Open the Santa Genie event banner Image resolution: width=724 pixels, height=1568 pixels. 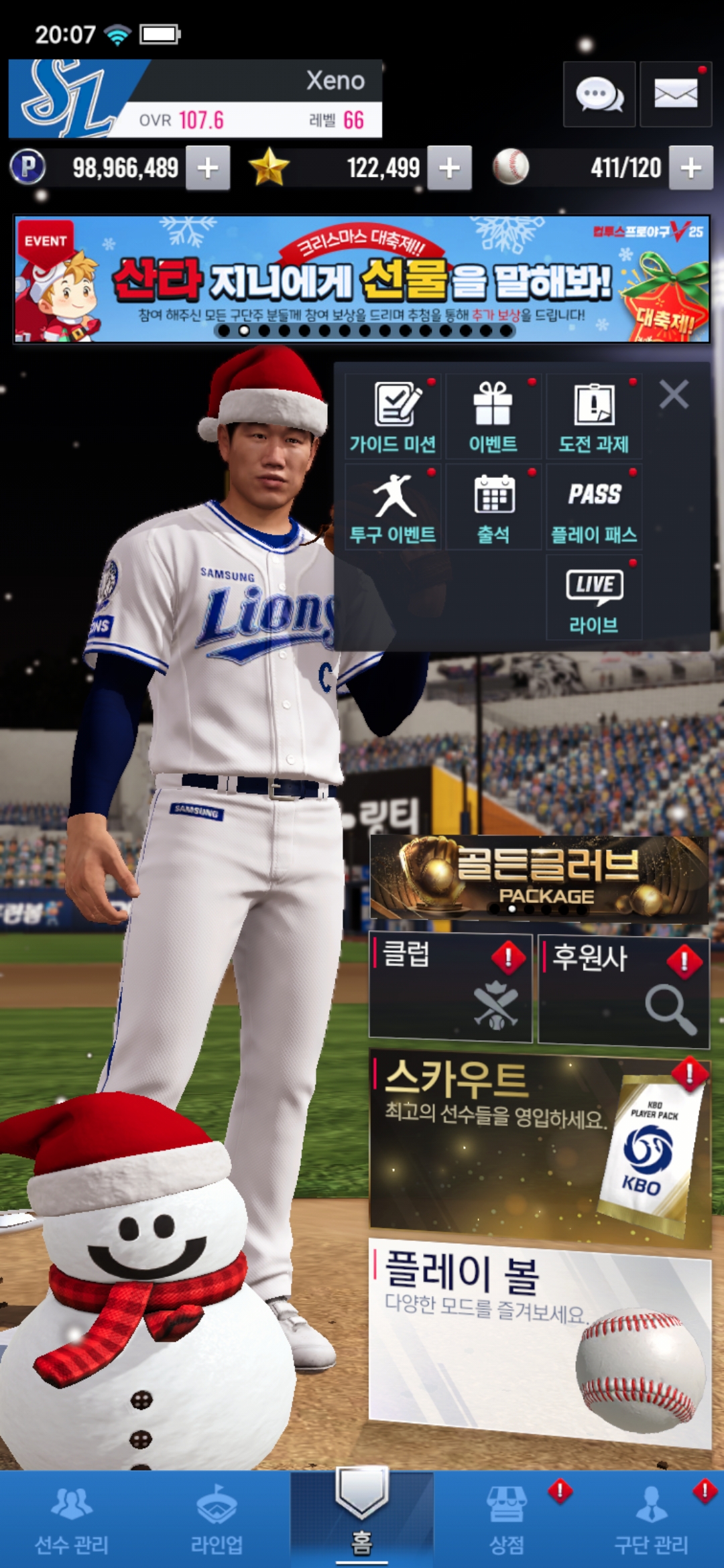pyautogui.click(x=362, y=279)
